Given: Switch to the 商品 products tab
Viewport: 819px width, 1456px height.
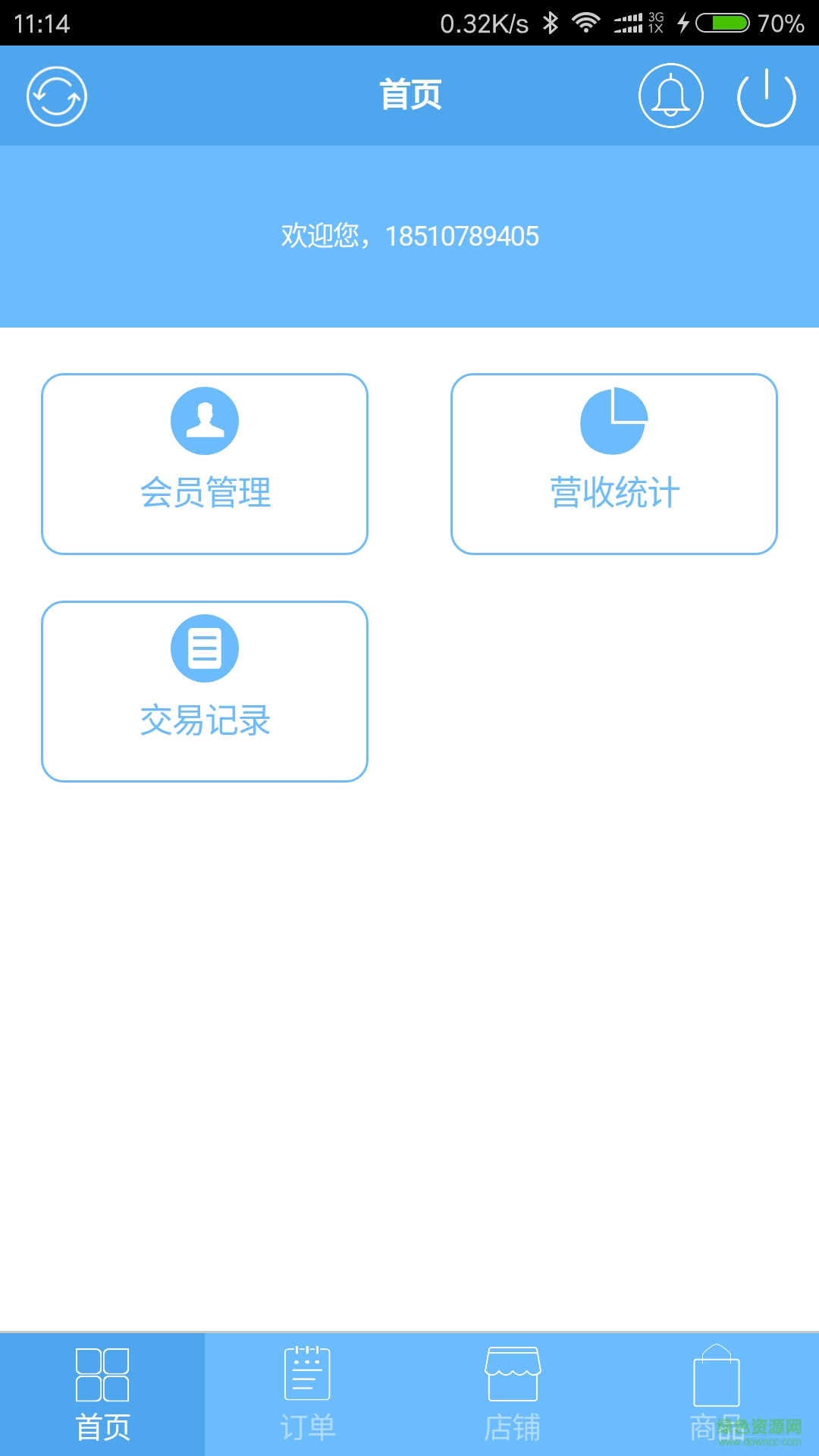Looking at the screenshot, I should [x=716, y=1394].
